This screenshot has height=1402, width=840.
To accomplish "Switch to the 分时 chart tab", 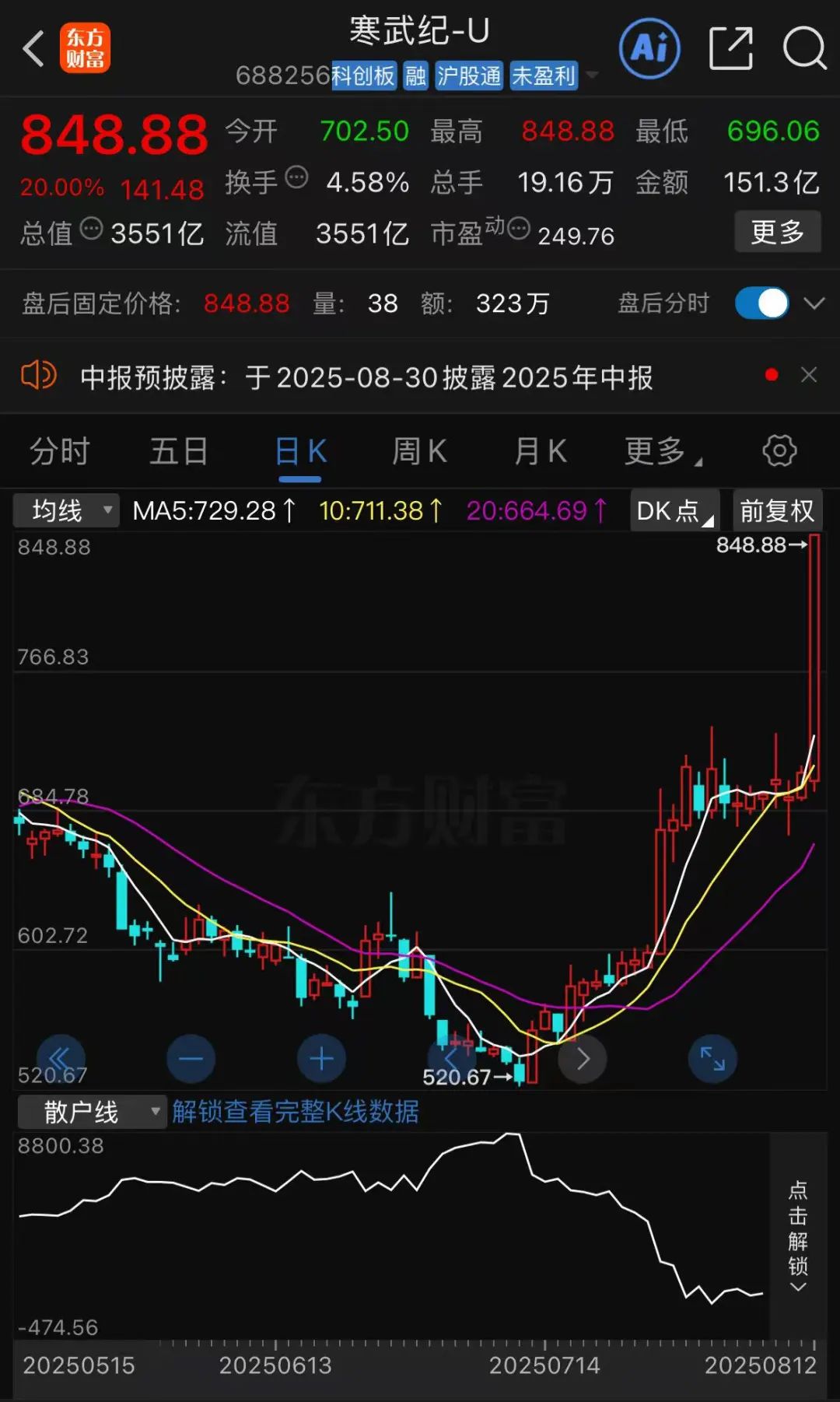I will click(60, 451).
